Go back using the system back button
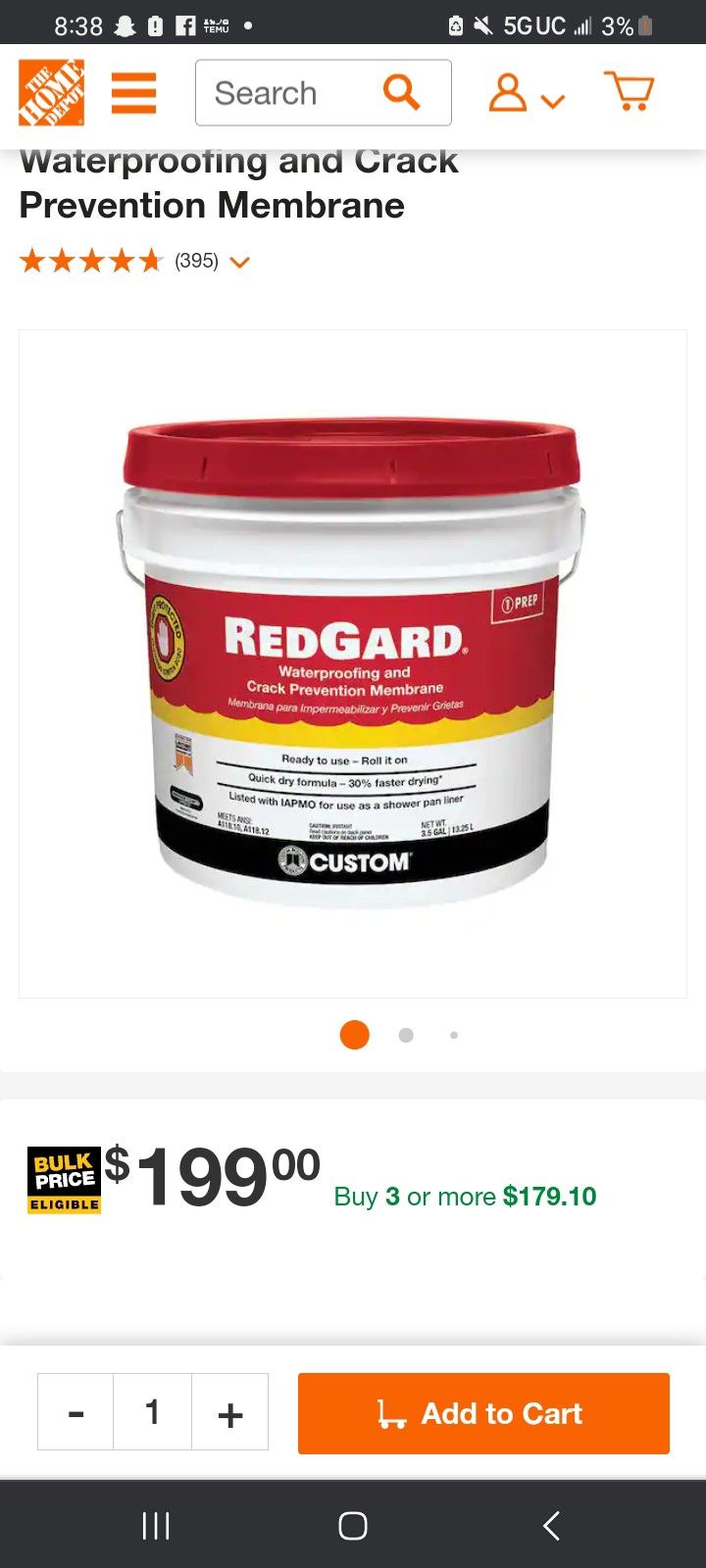This screenshot has width=706, height=1568. pyautogui.click(x=551, y=1525)
